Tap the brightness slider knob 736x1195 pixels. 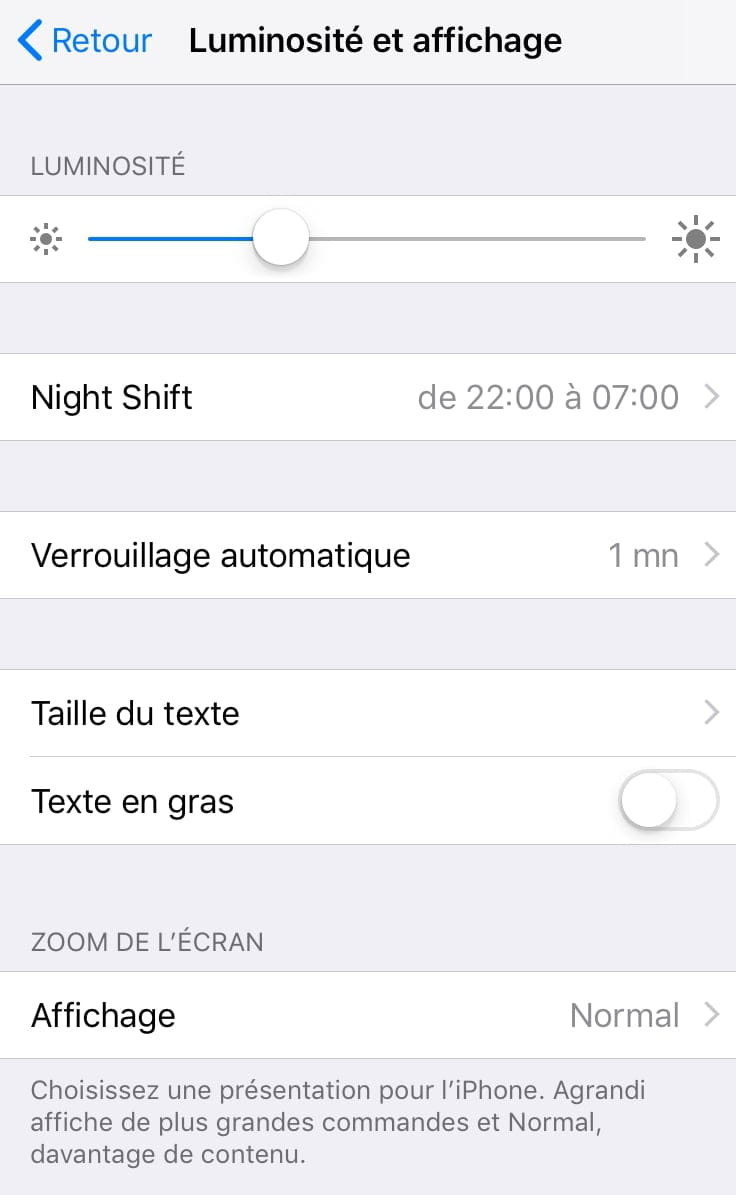tap(280, 238)
